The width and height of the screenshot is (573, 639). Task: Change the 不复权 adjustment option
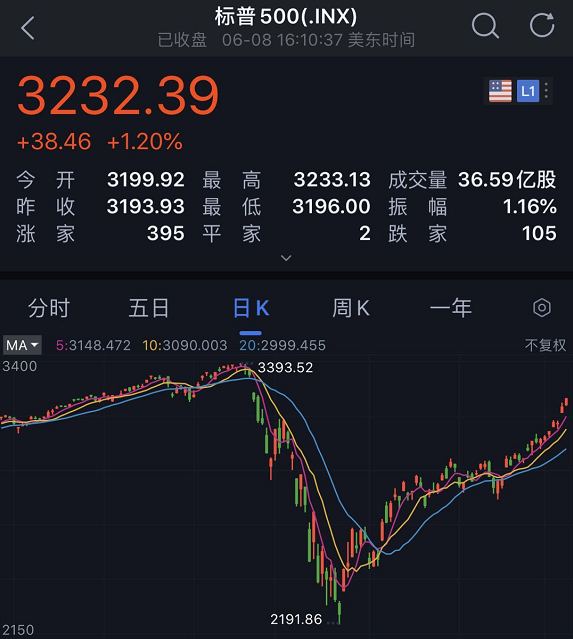[x=545, y=345]
